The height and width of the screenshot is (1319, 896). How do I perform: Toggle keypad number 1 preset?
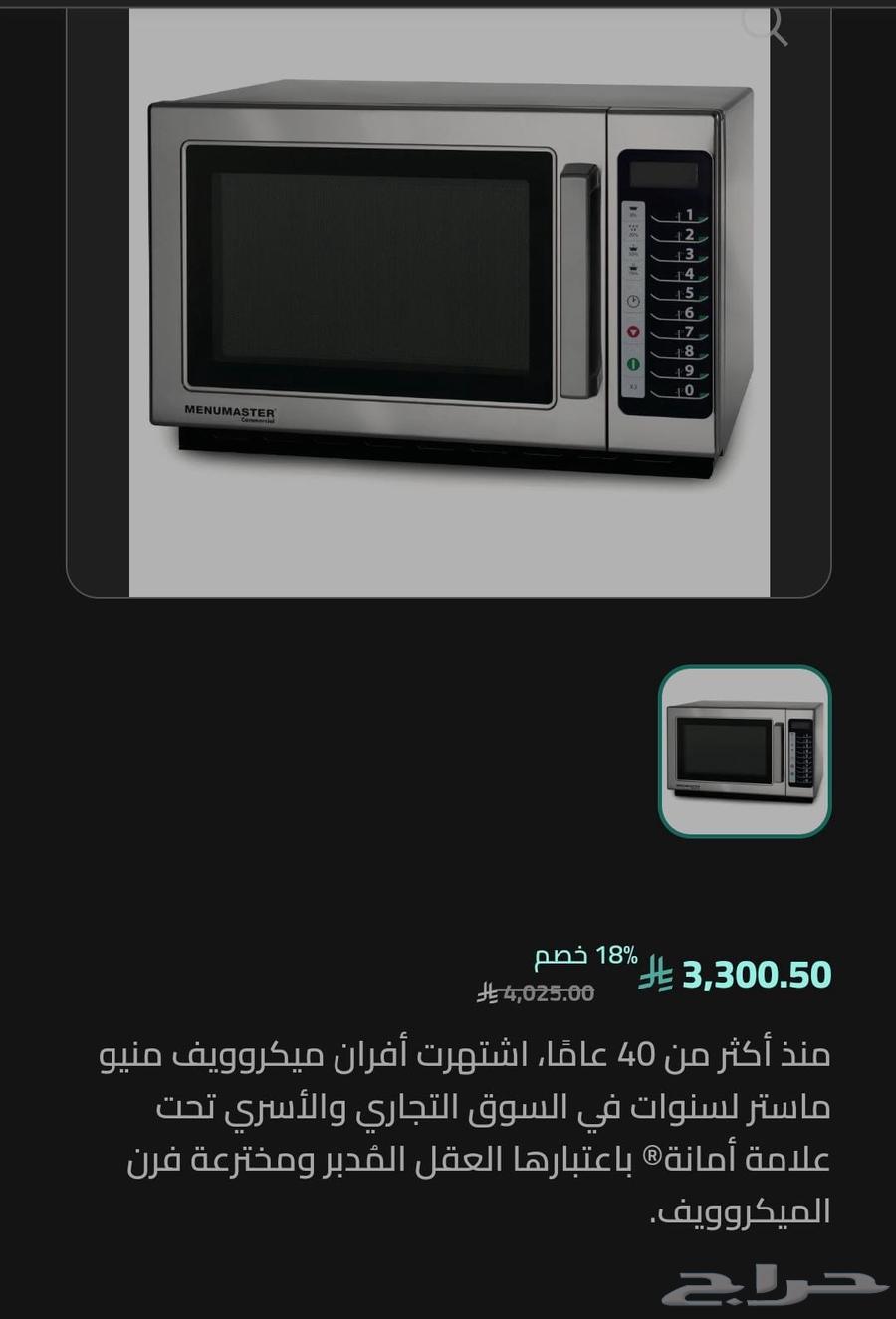click(x=690, y=215)
